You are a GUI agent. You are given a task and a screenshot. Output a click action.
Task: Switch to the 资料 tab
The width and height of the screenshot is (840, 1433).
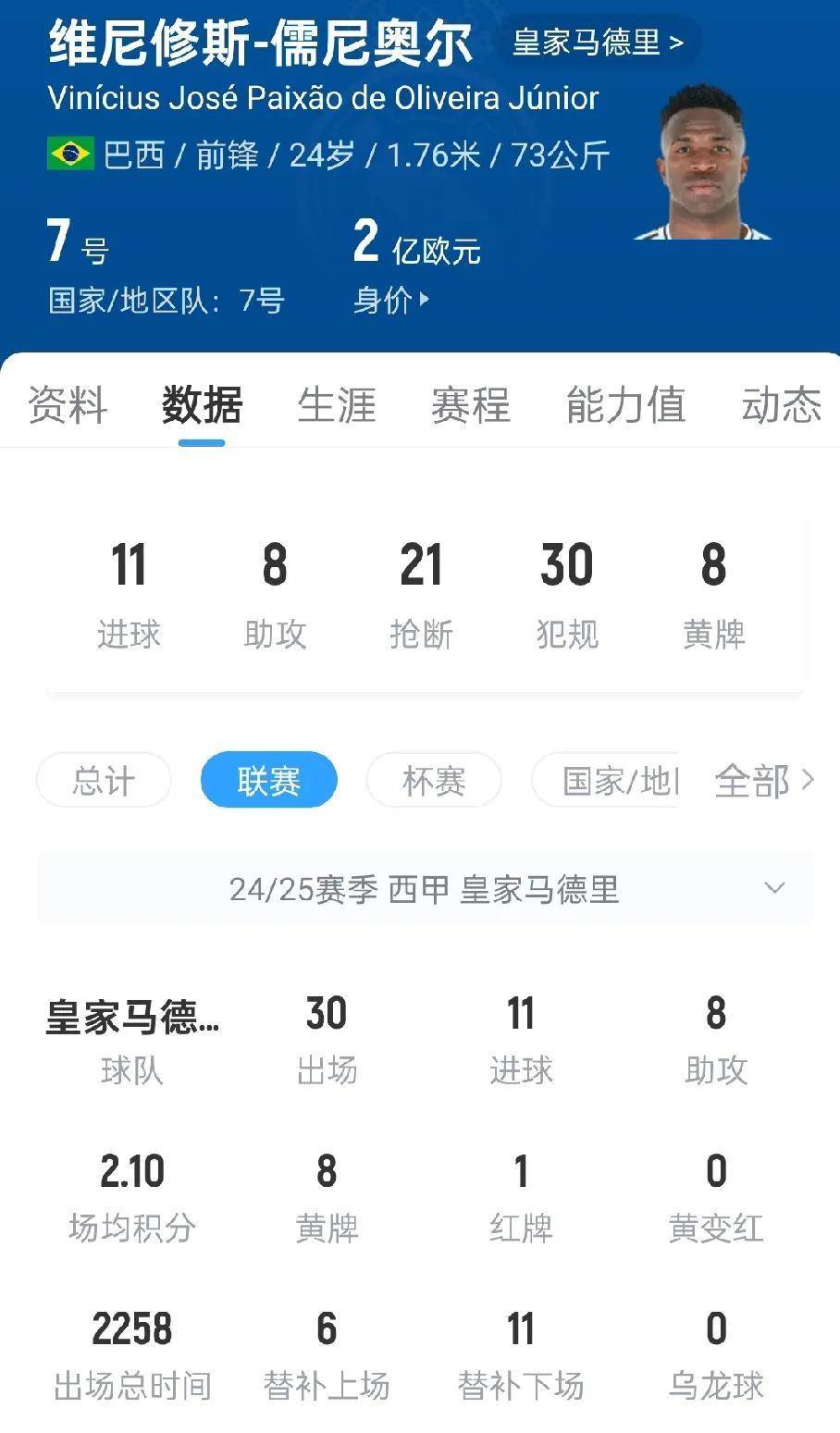tap(68, 405)
